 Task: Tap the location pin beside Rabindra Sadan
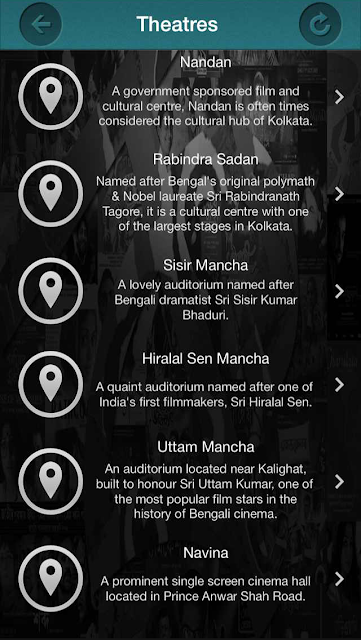[x=51, y=193]
